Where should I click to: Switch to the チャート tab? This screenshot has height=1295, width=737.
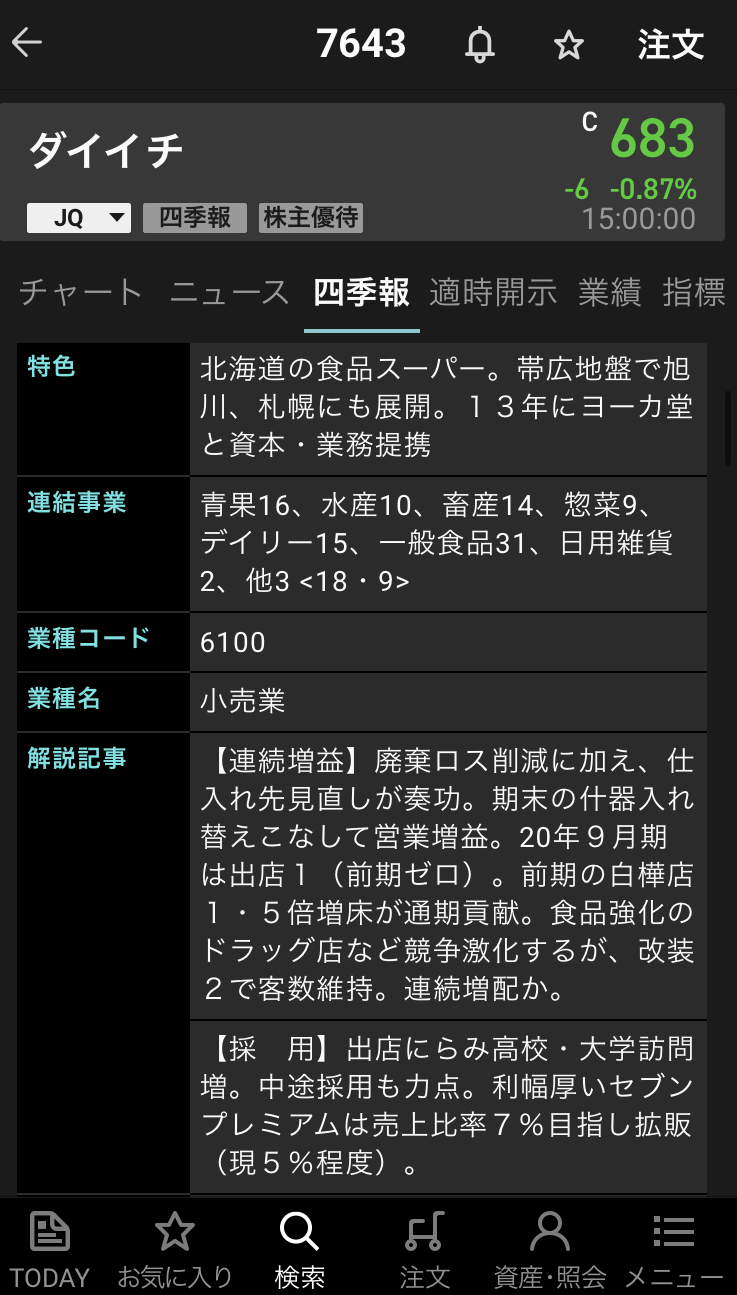[81, 292]
